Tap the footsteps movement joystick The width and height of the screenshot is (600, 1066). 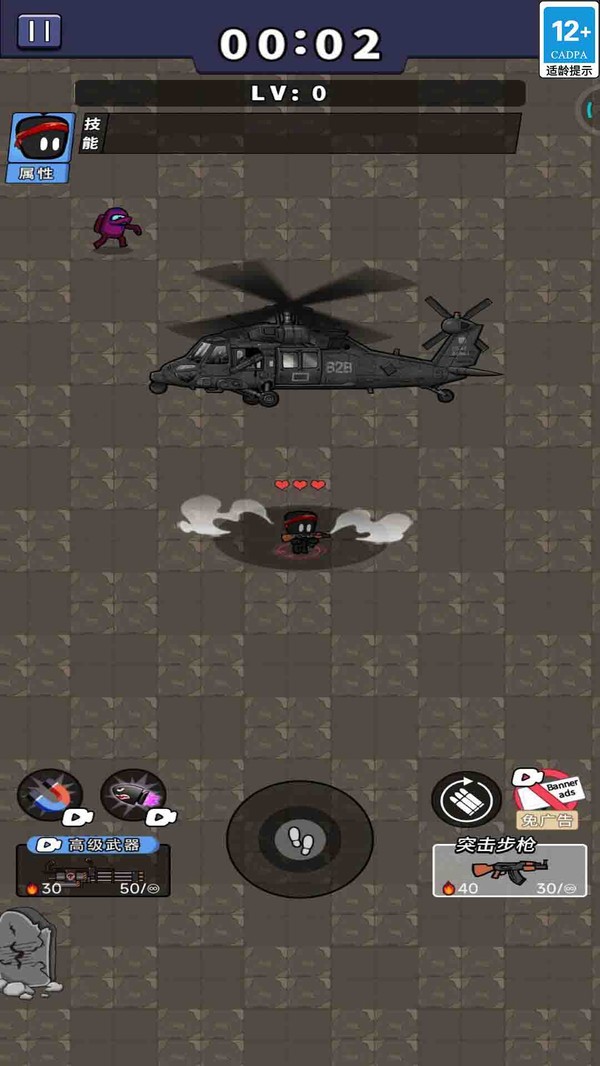[x=300, y=838]
